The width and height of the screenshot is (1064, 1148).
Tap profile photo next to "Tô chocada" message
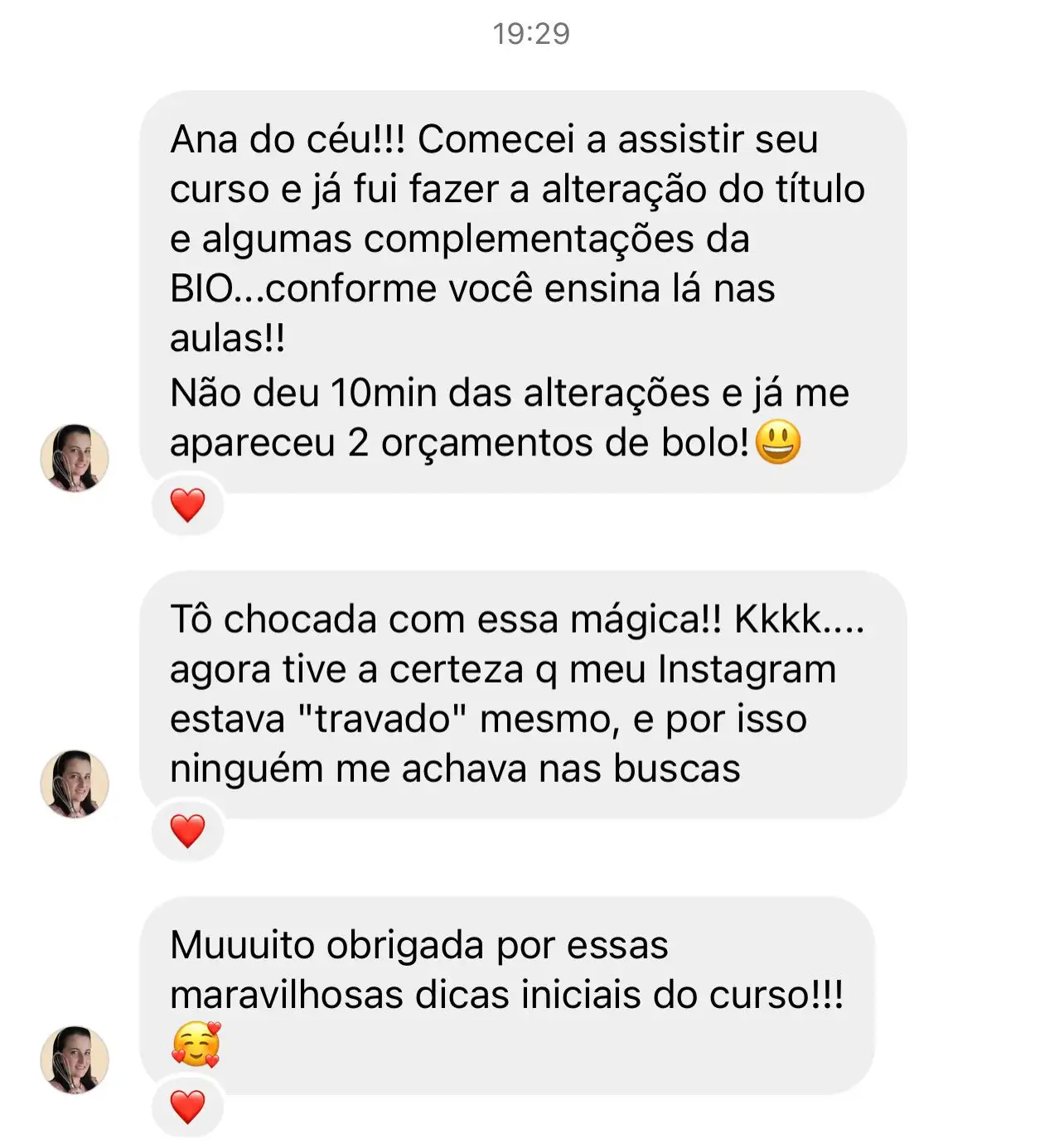[x=75, y=784]
